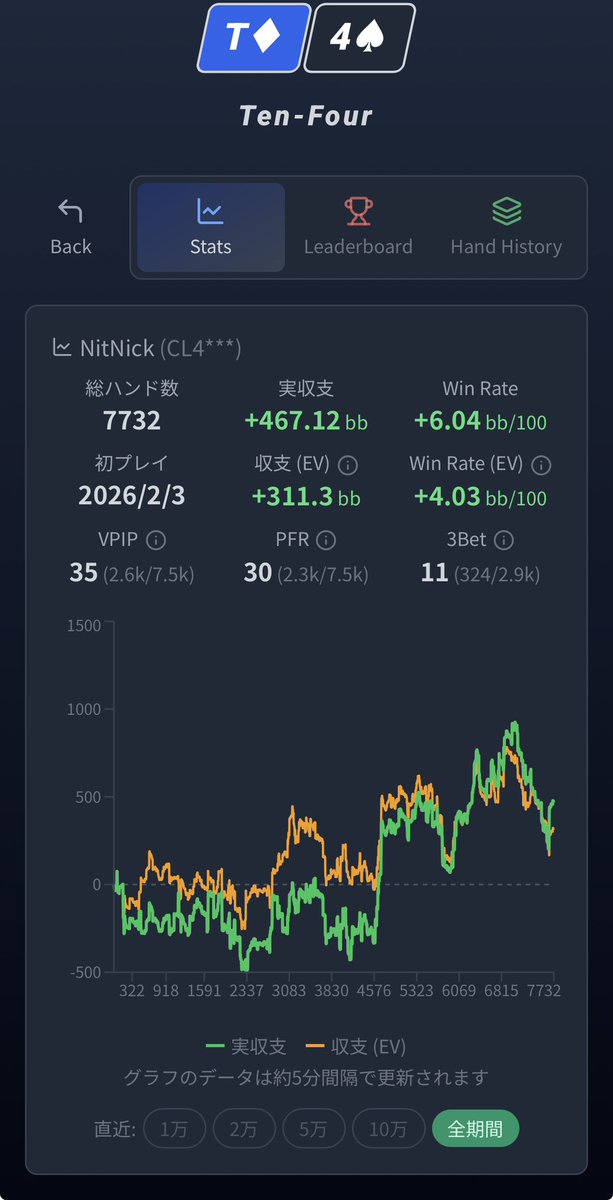
Task: Filter graph to last 1万 hands
Action: click(175, 1129)
